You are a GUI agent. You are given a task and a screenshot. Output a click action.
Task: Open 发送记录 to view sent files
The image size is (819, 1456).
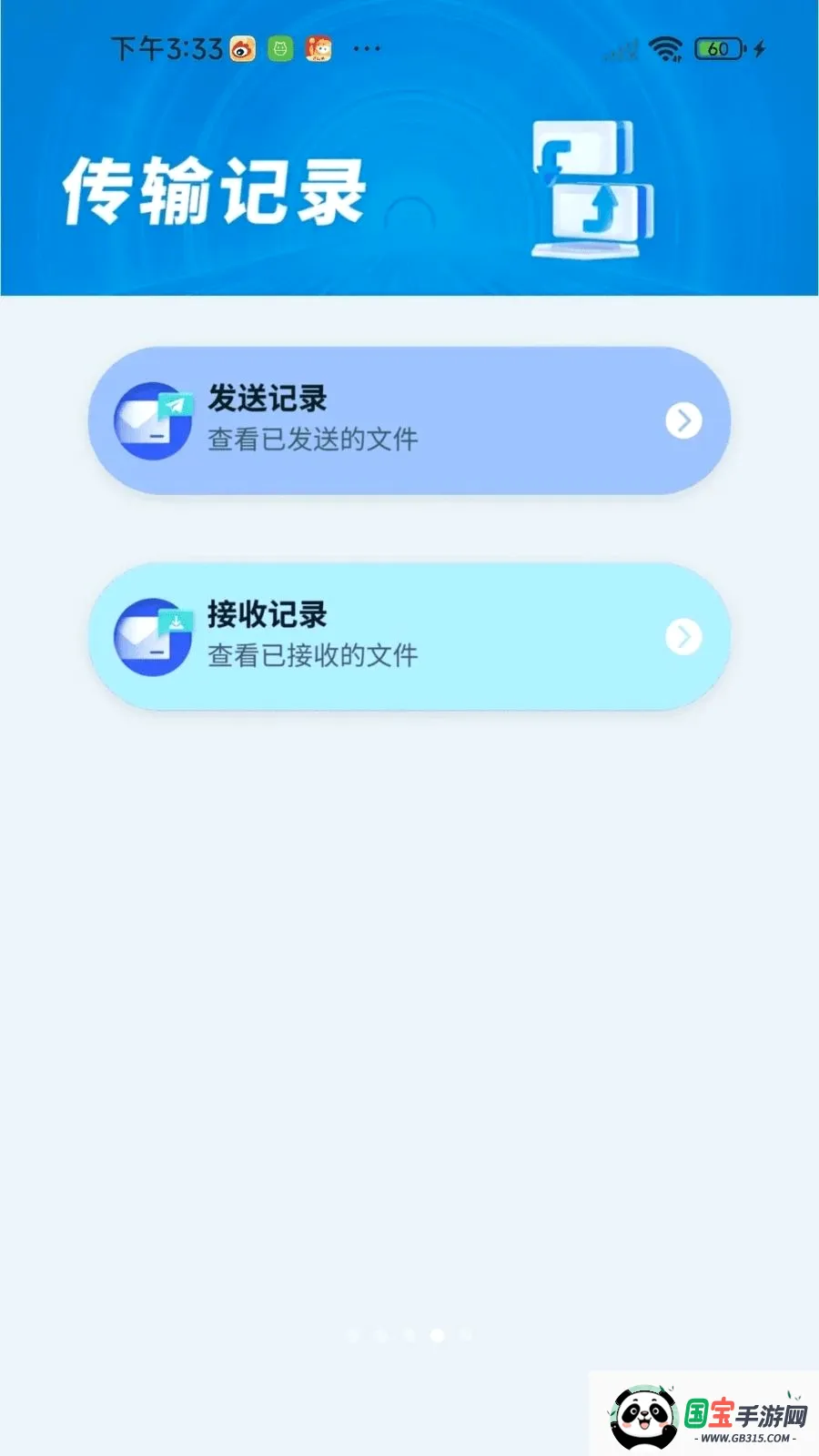409,420
